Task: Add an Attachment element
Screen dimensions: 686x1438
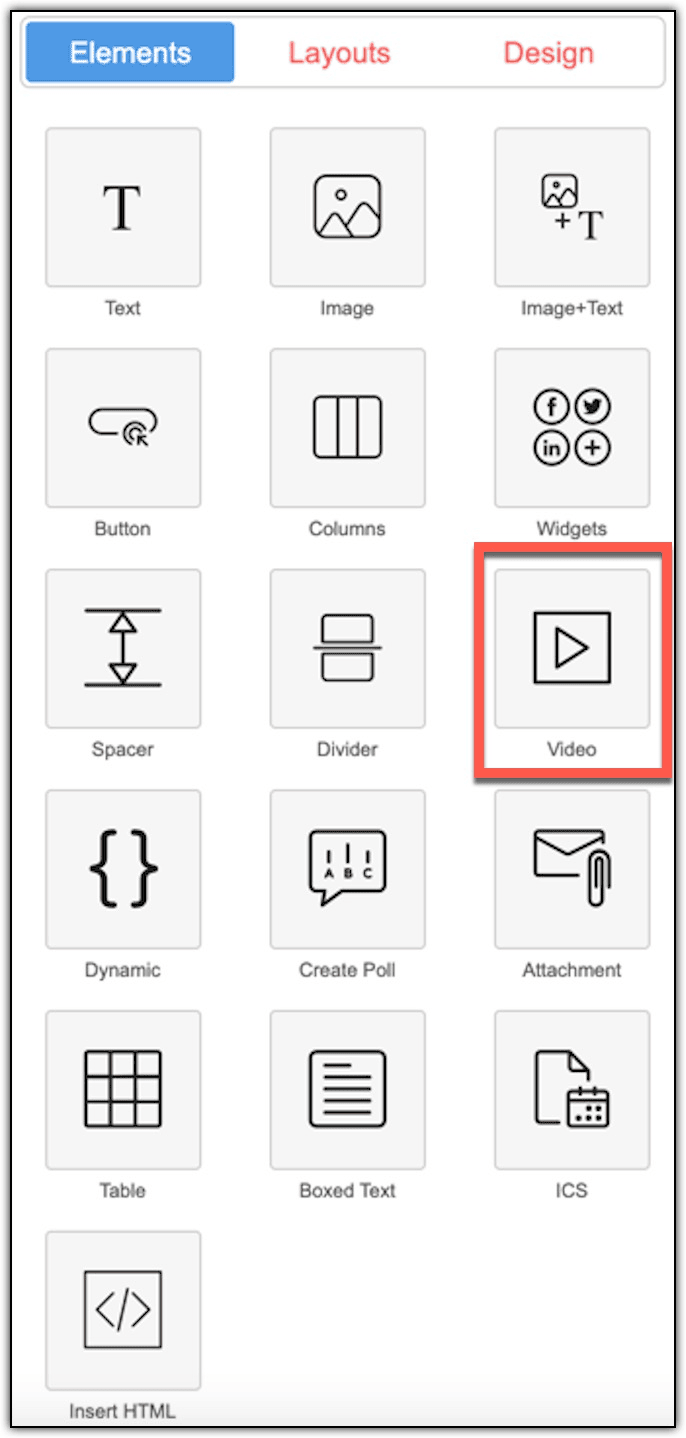Action: pyautogui.click(x=572, y=869)
